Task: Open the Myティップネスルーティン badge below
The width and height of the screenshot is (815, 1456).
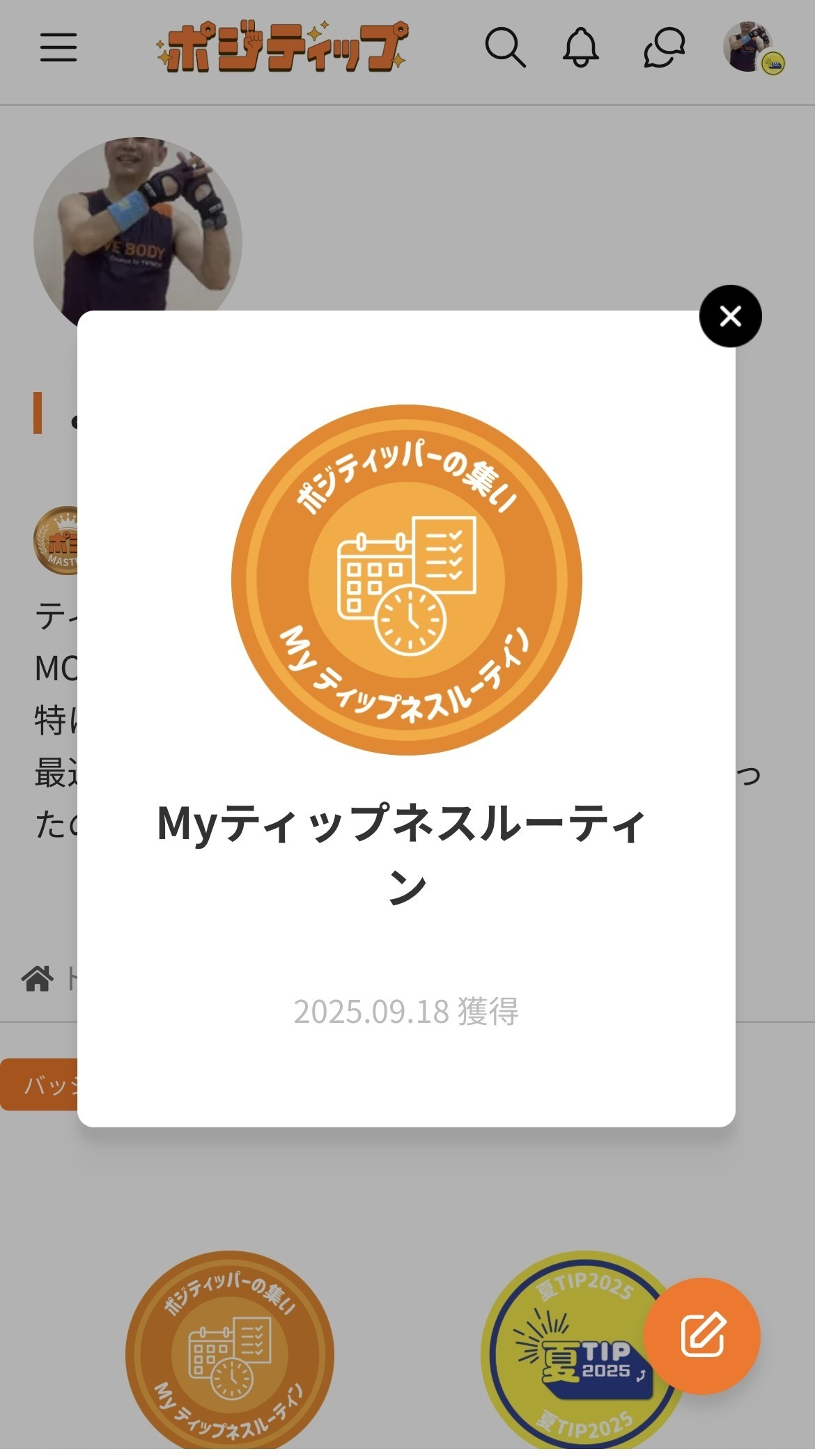Action: [230, 1354]
